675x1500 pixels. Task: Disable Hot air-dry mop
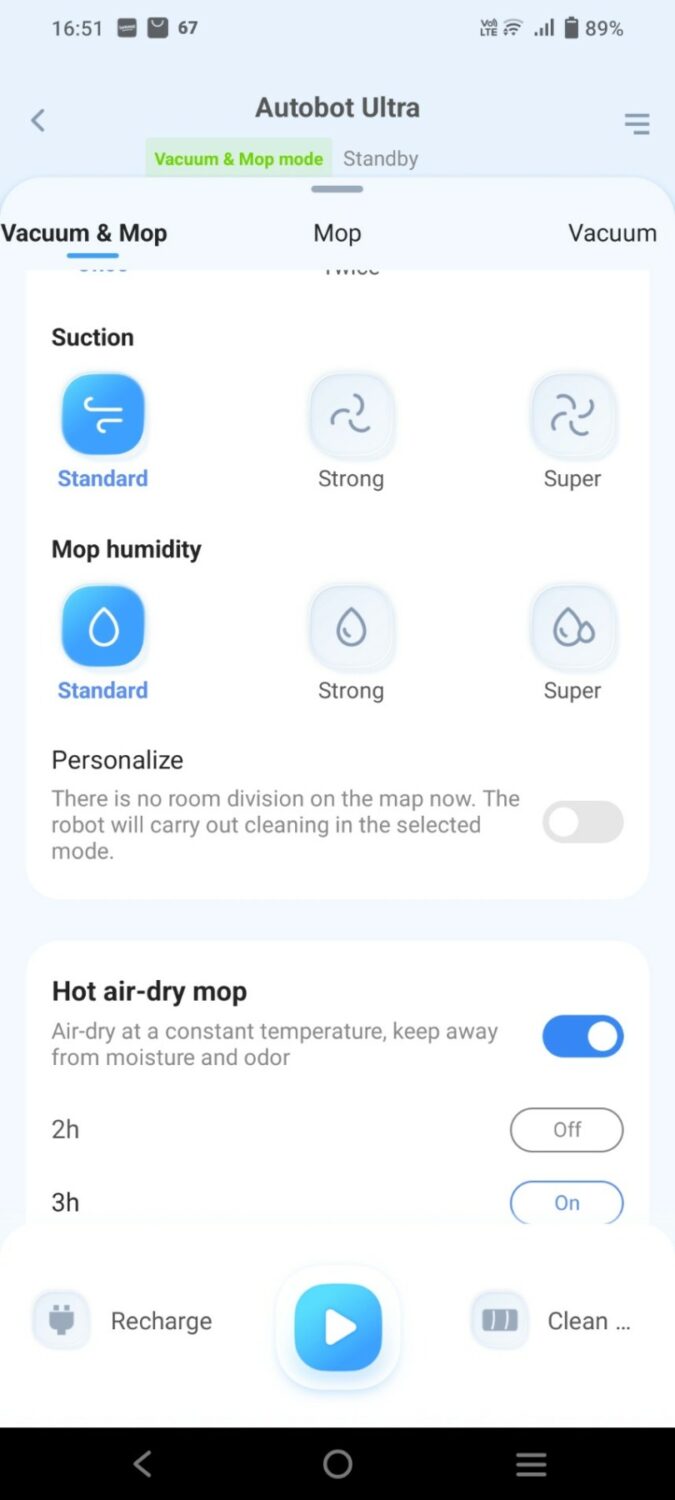point(582,1037)
